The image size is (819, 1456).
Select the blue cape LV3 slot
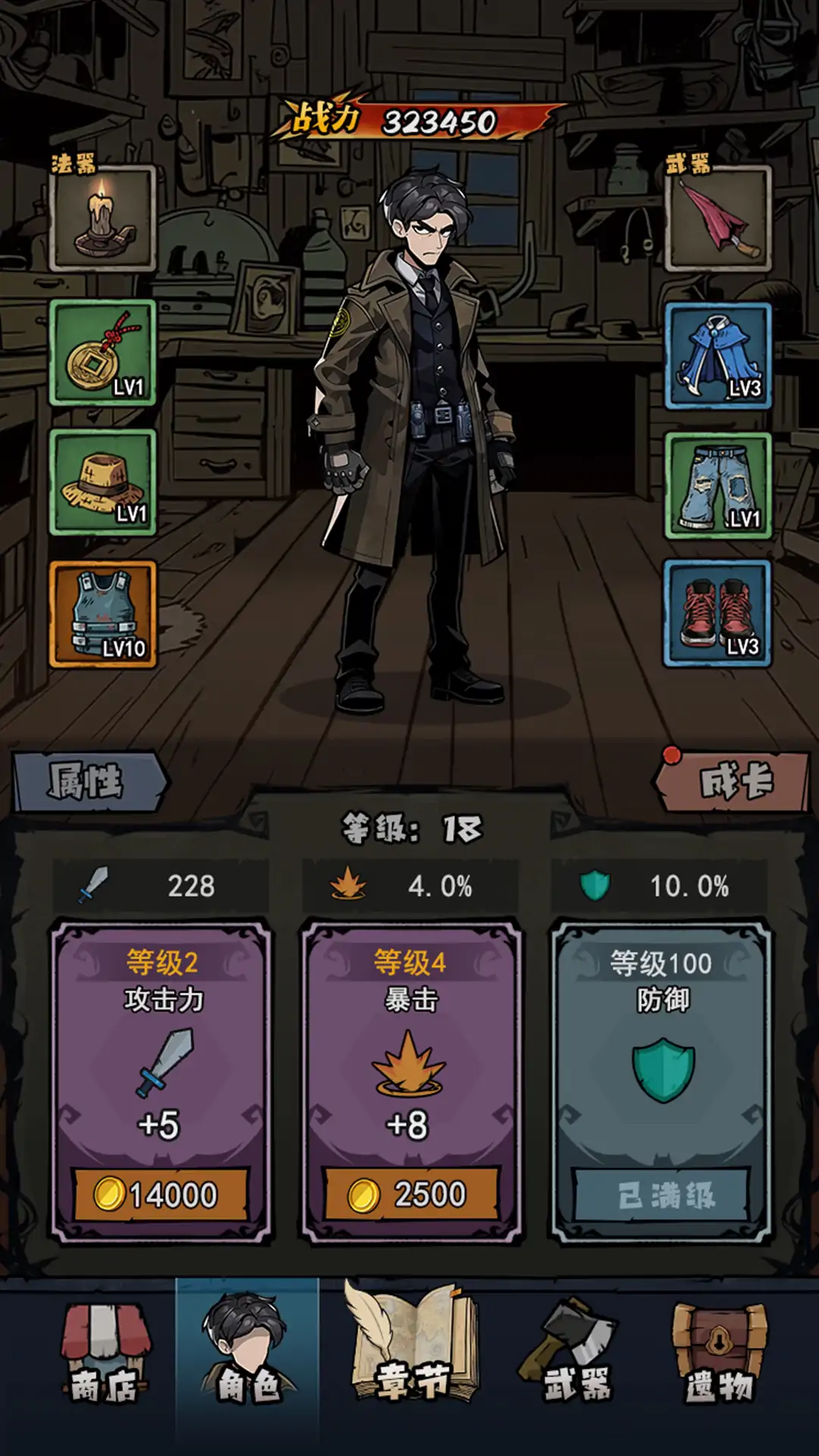(717, 356)
